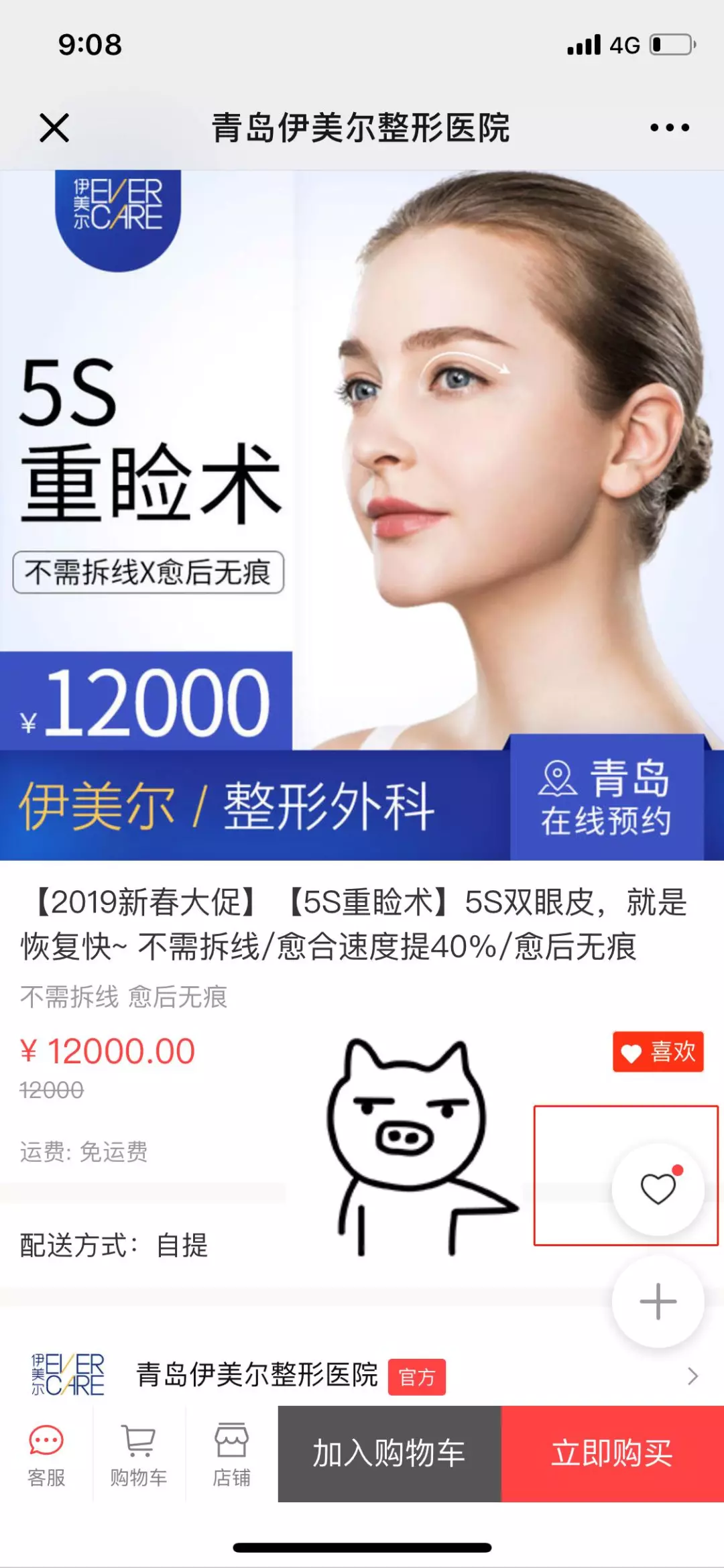Tap 立即购买 to buy now

coord(612,1453)
